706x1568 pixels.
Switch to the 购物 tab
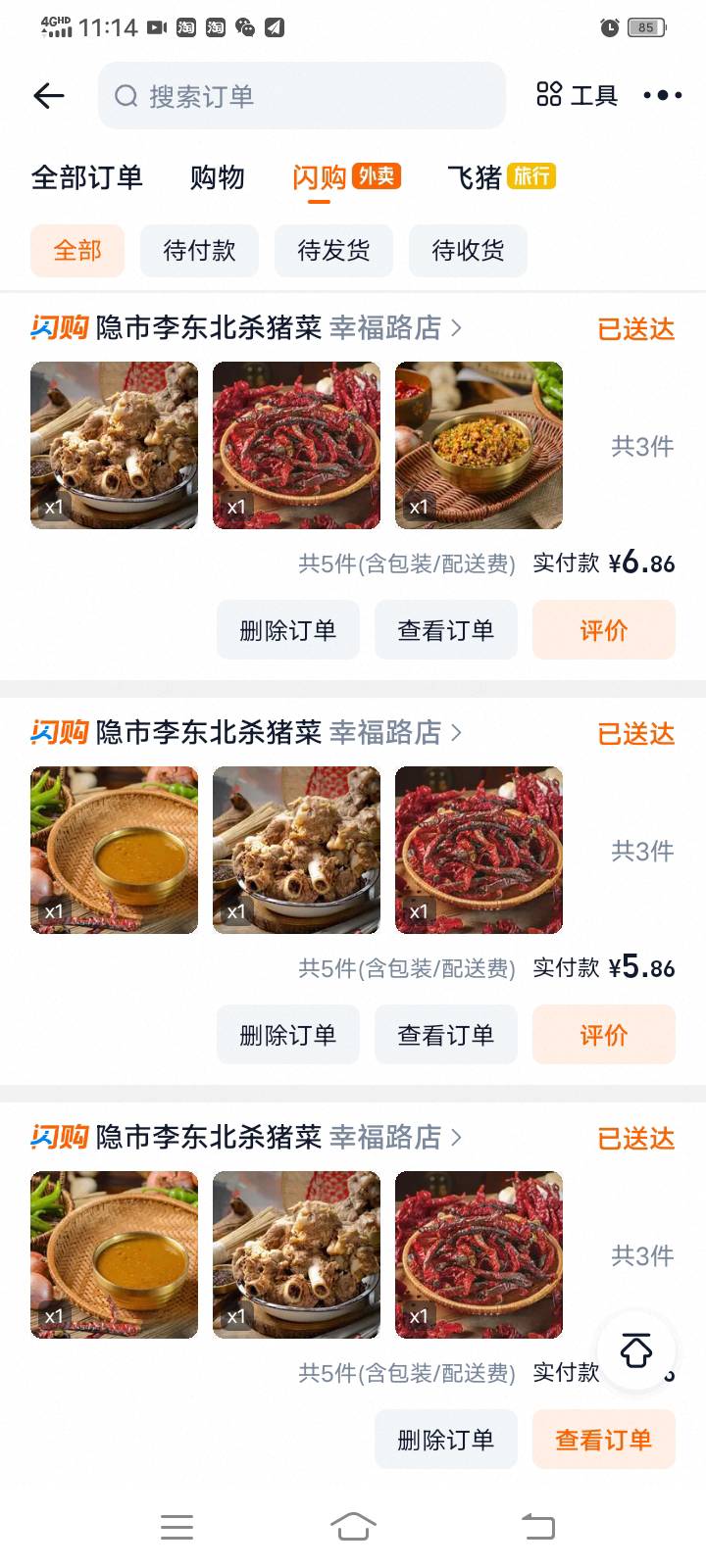(x=217, y=177)
